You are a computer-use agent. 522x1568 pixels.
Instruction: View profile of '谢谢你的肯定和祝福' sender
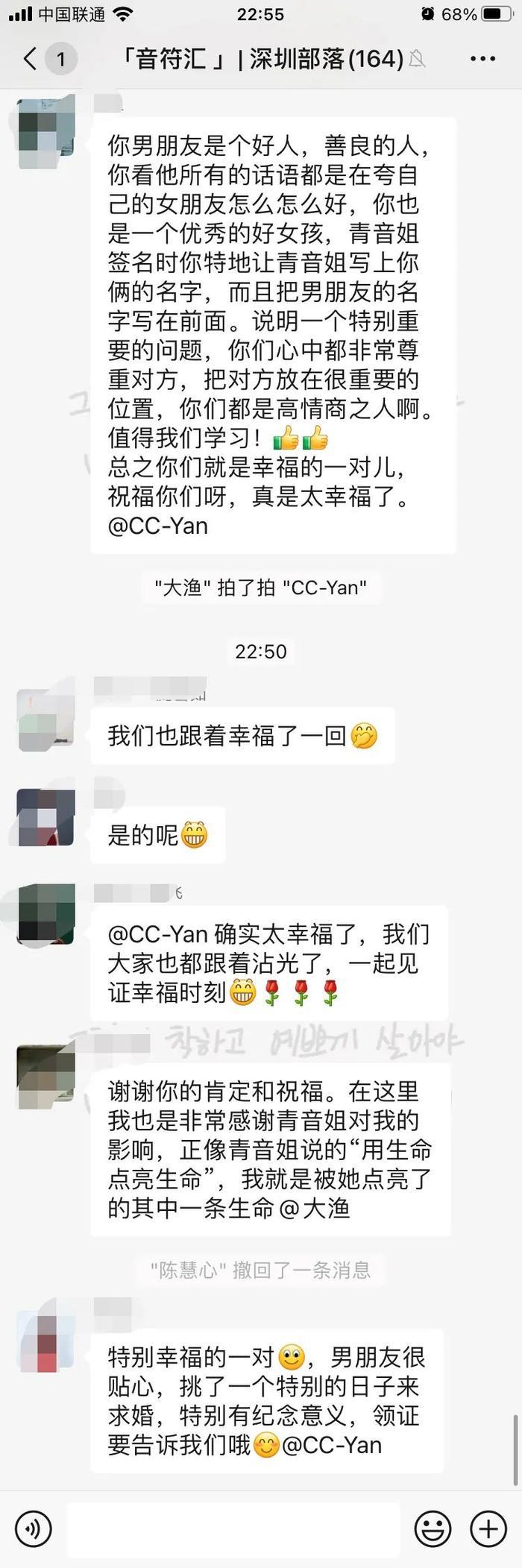pyautogui.click(x=45, y=1077)
